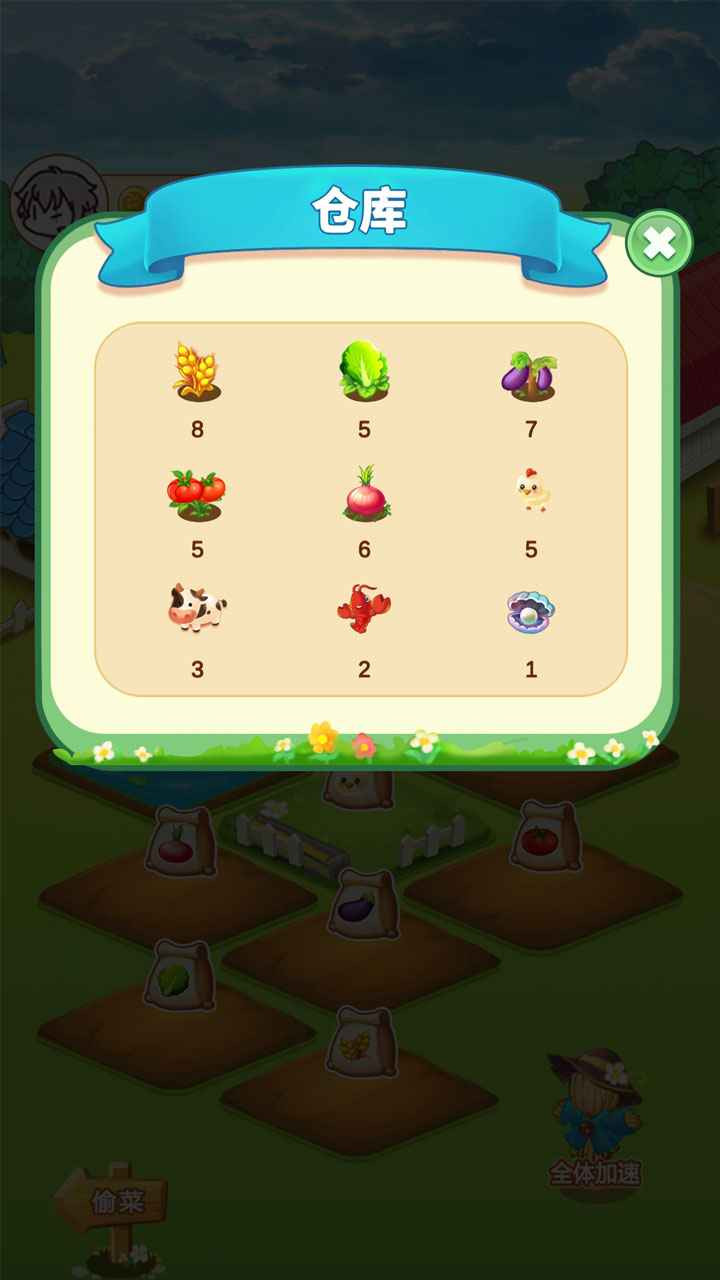This screenshot has width=720, height=1280.
Task: Select the tomato item in the warehouse
Action: tap(196, 492)
